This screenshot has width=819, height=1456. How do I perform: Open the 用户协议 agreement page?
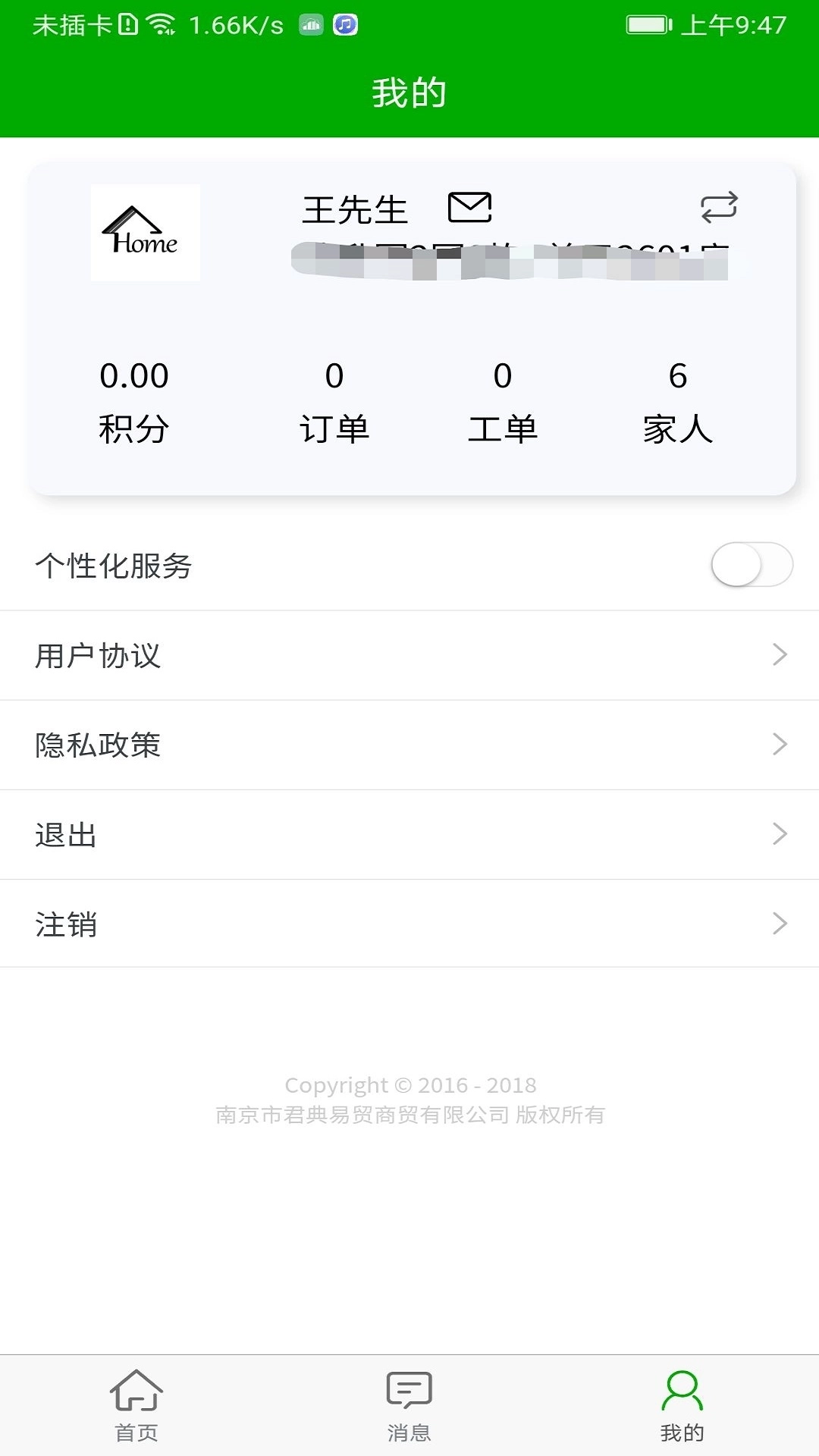99,654
